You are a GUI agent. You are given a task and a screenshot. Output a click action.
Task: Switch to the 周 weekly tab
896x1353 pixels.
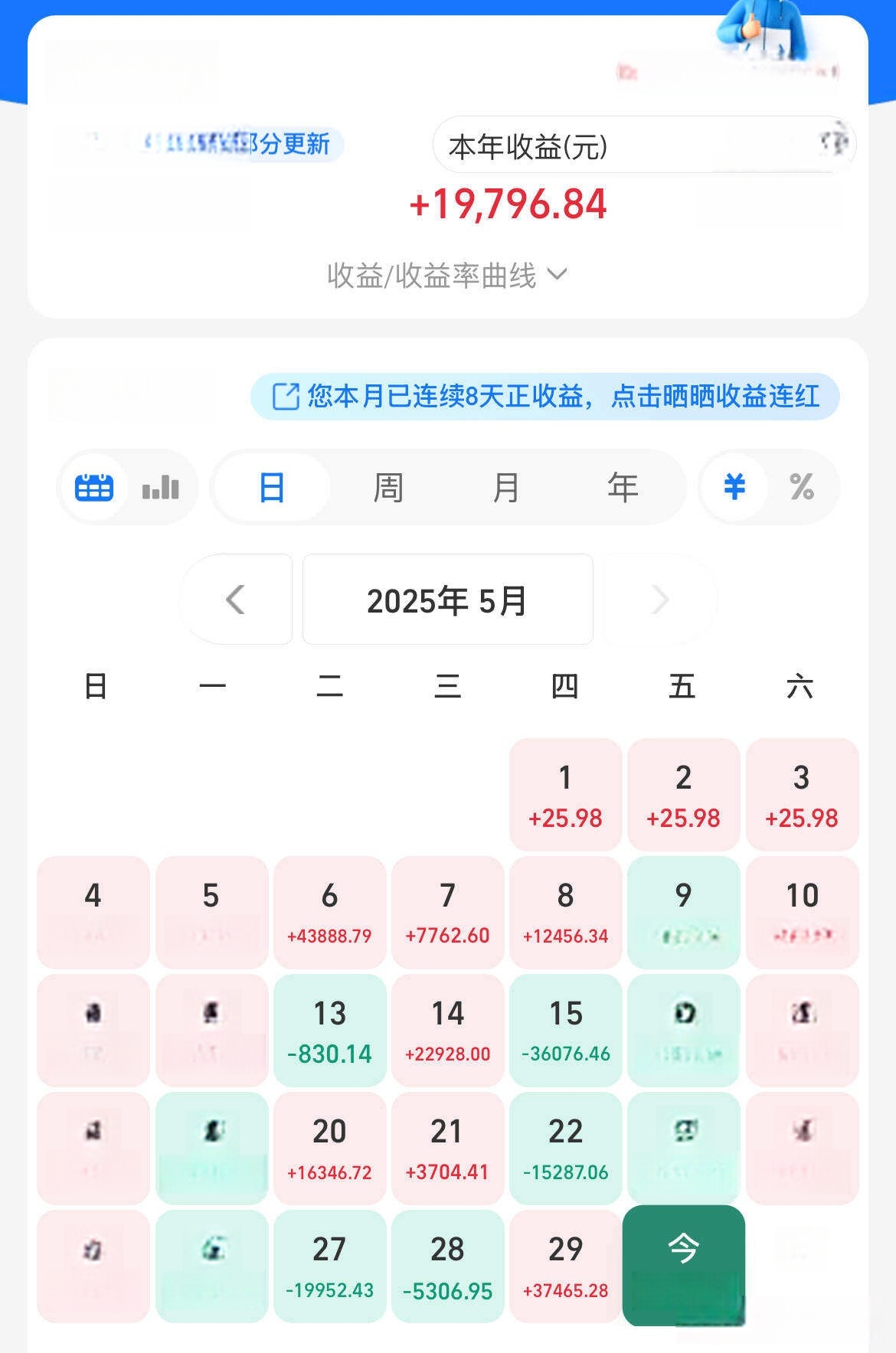388,487
